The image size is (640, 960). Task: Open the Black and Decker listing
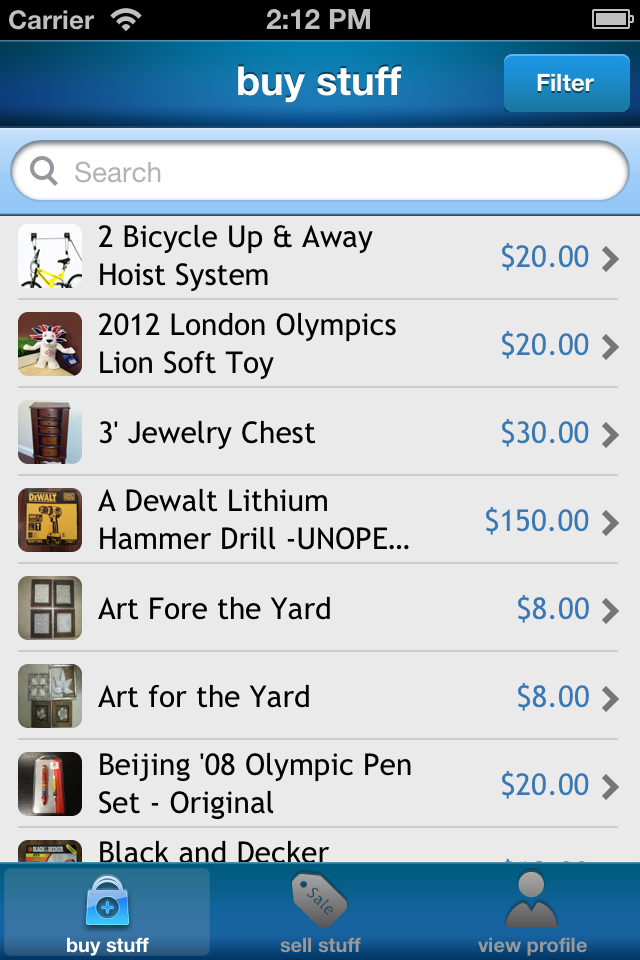[320, 848]
